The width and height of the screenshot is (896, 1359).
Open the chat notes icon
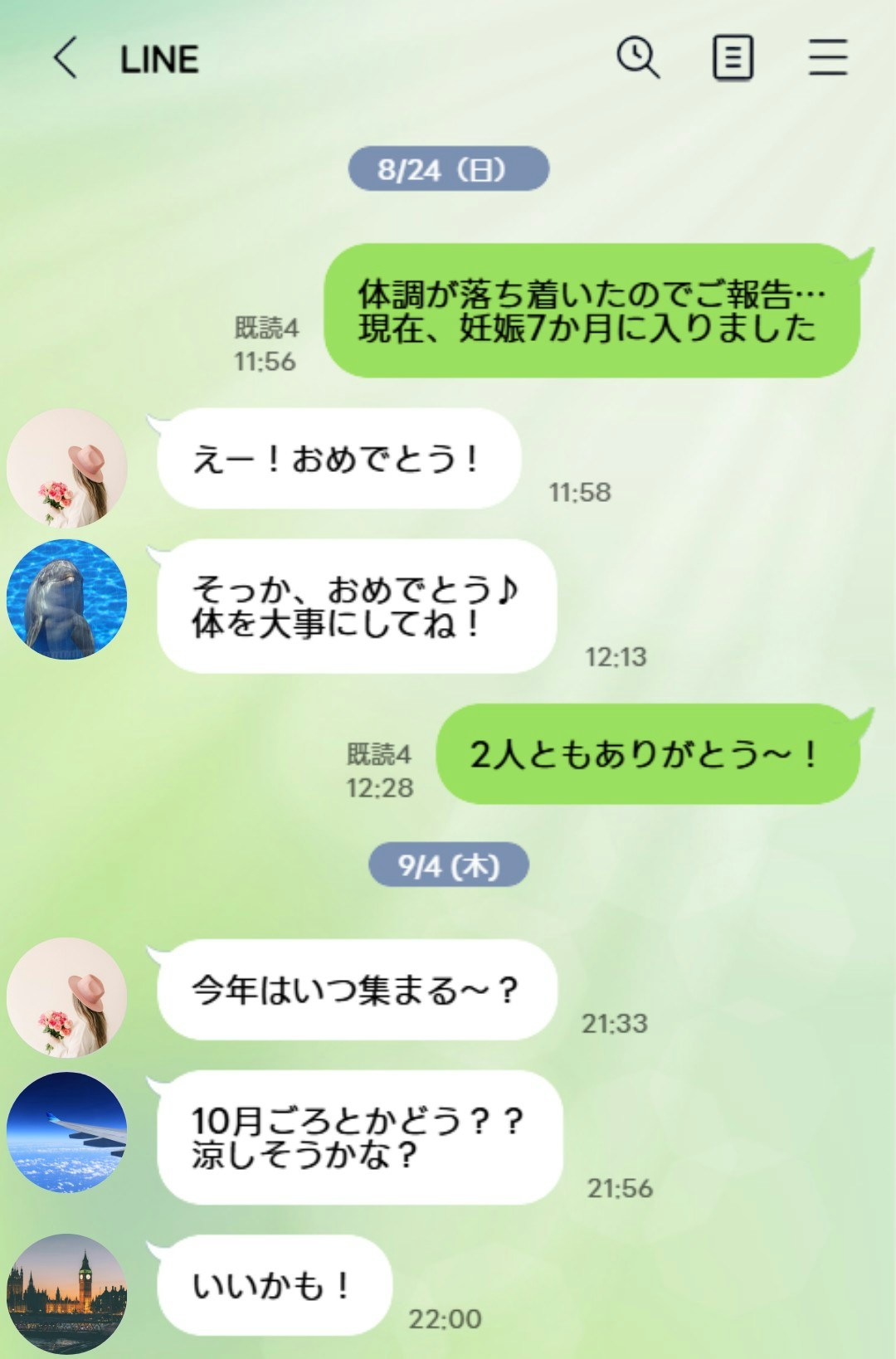pos(733,58)
